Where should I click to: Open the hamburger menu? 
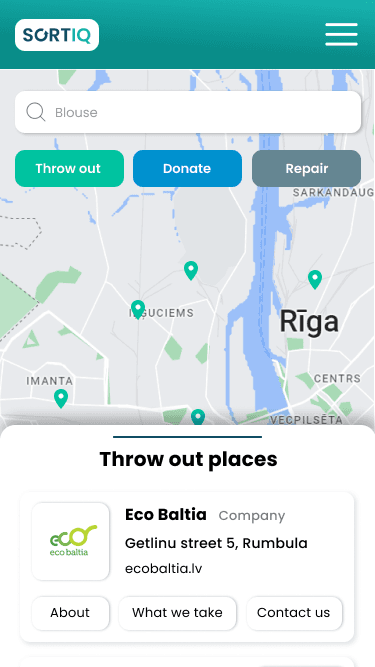tap(341, 34)
